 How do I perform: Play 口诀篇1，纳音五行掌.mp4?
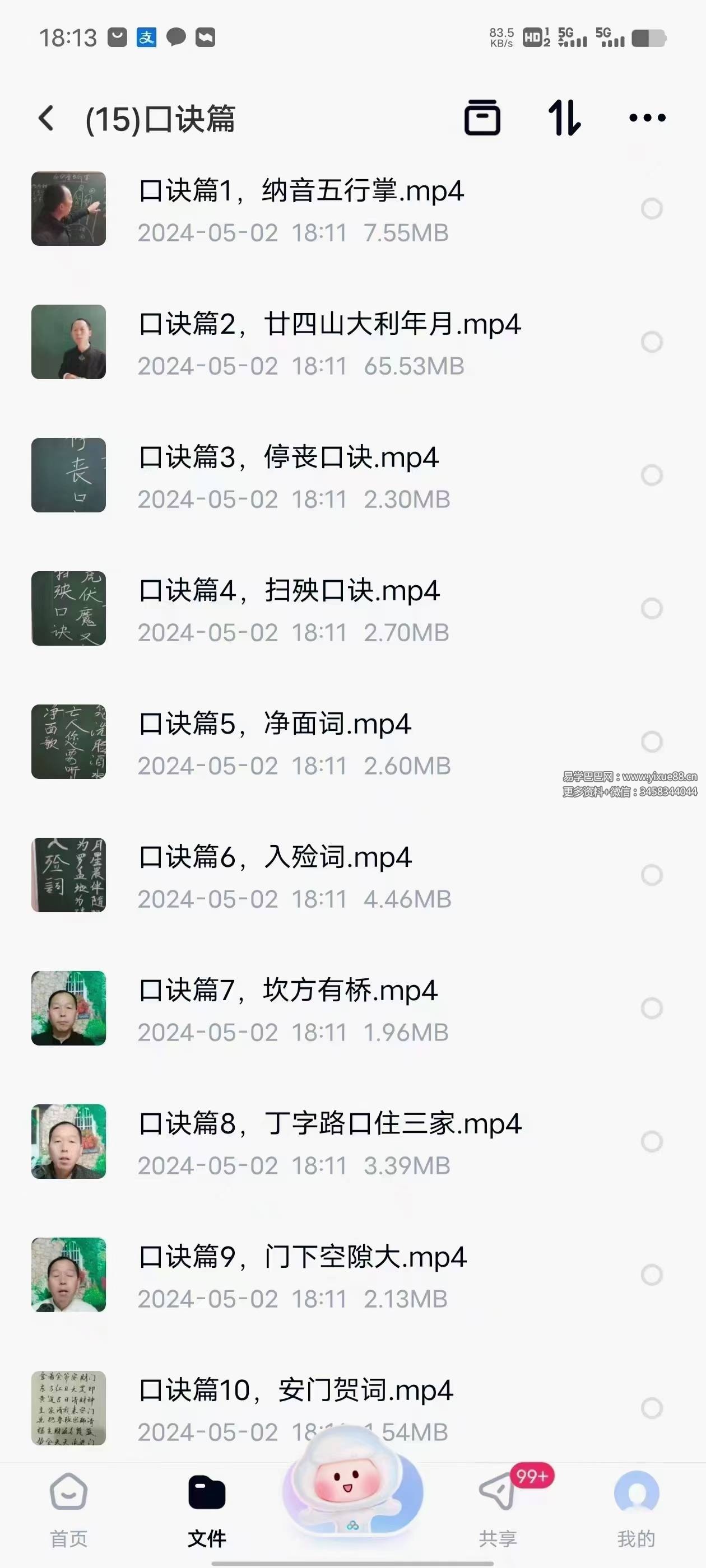(x=301, y=191)
